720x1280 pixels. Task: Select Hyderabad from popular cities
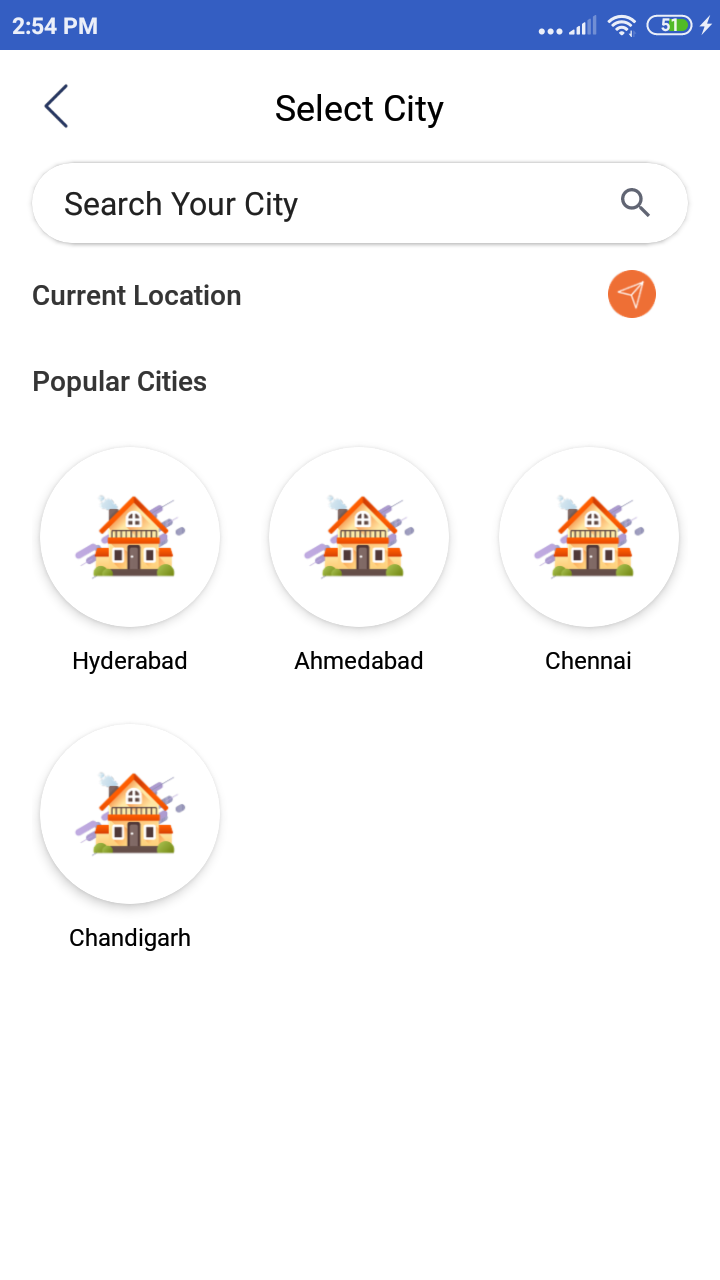click(130, 538)
